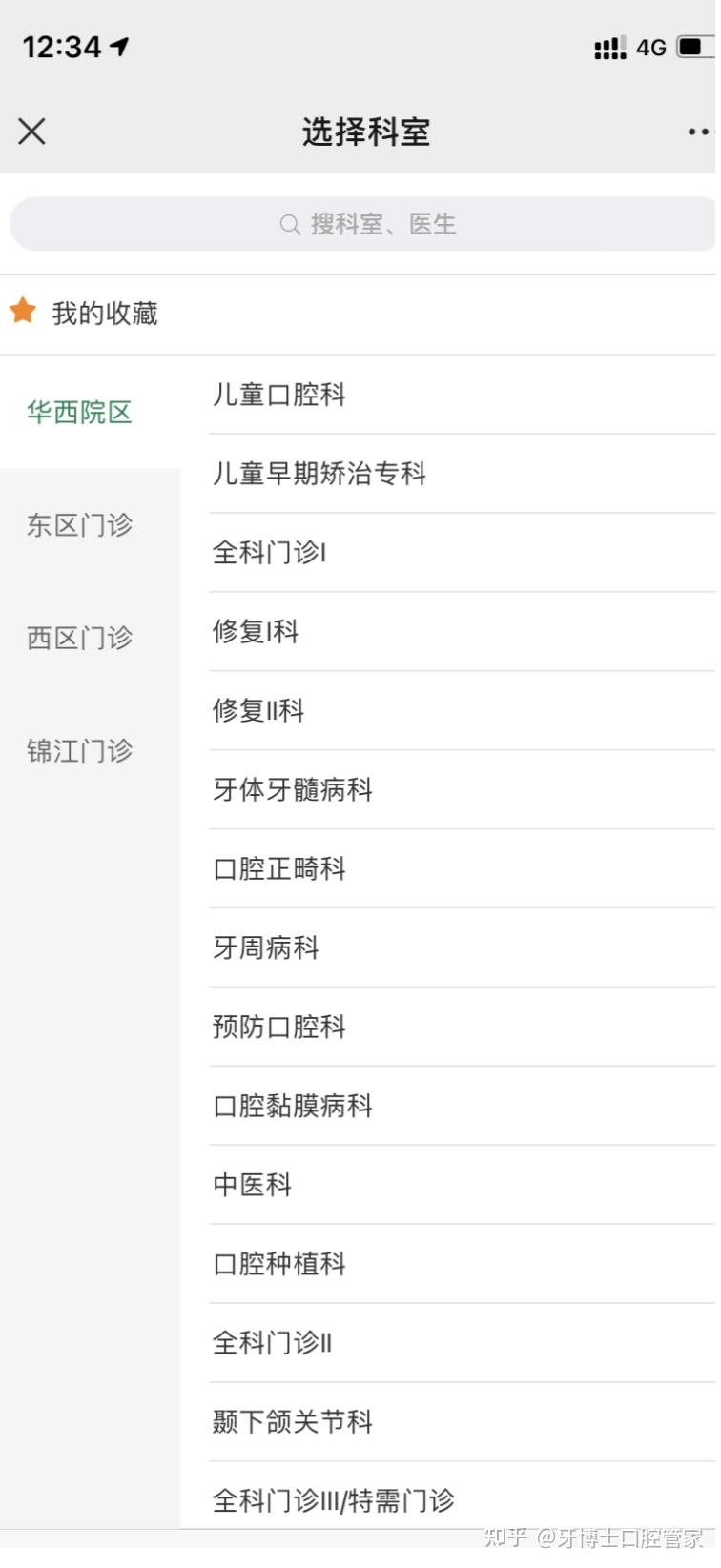Viewport: 721px width, 1568px height.
Task: Switch to 西区门诊 tab
Action: tap(80, 638)
